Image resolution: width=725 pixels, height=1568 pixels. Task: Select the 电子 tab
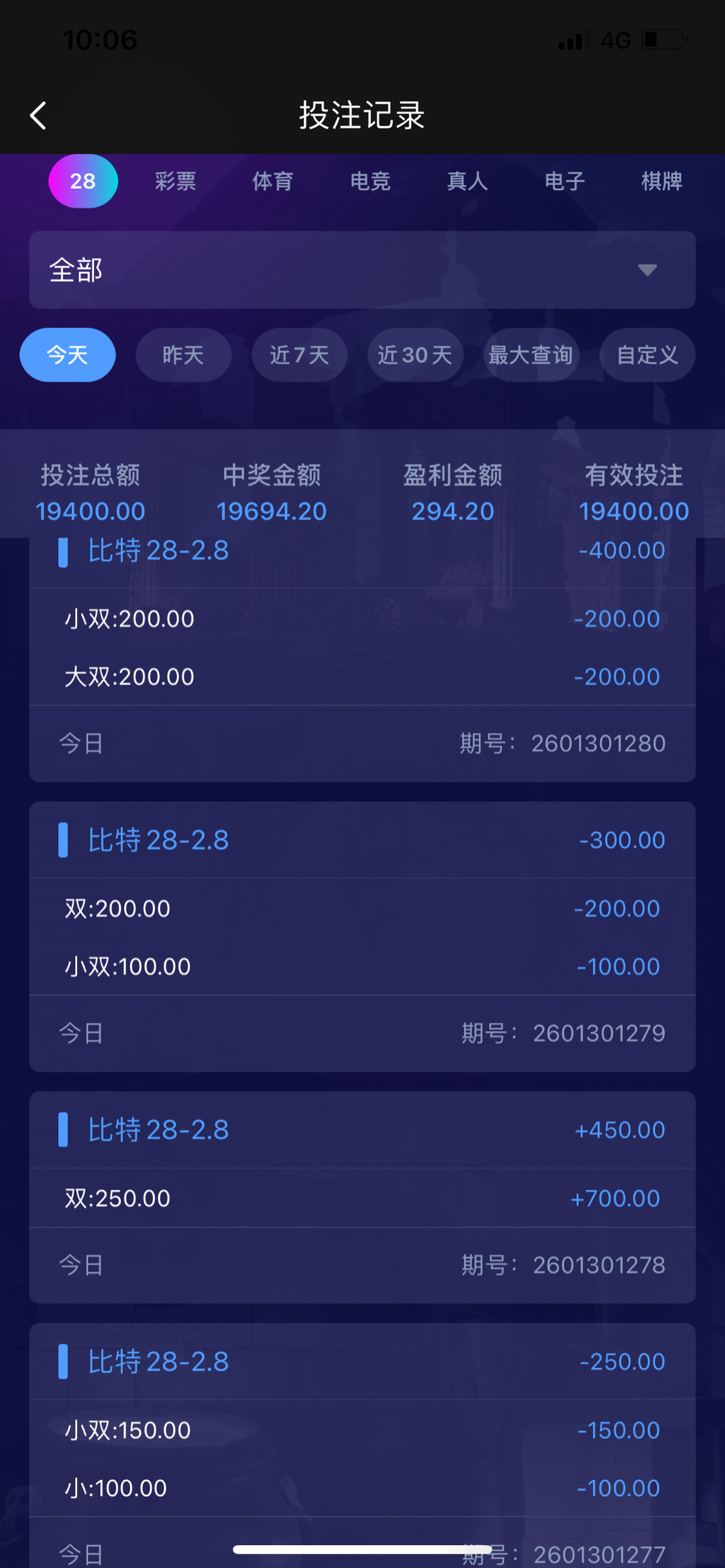click(x=564, y=181)
